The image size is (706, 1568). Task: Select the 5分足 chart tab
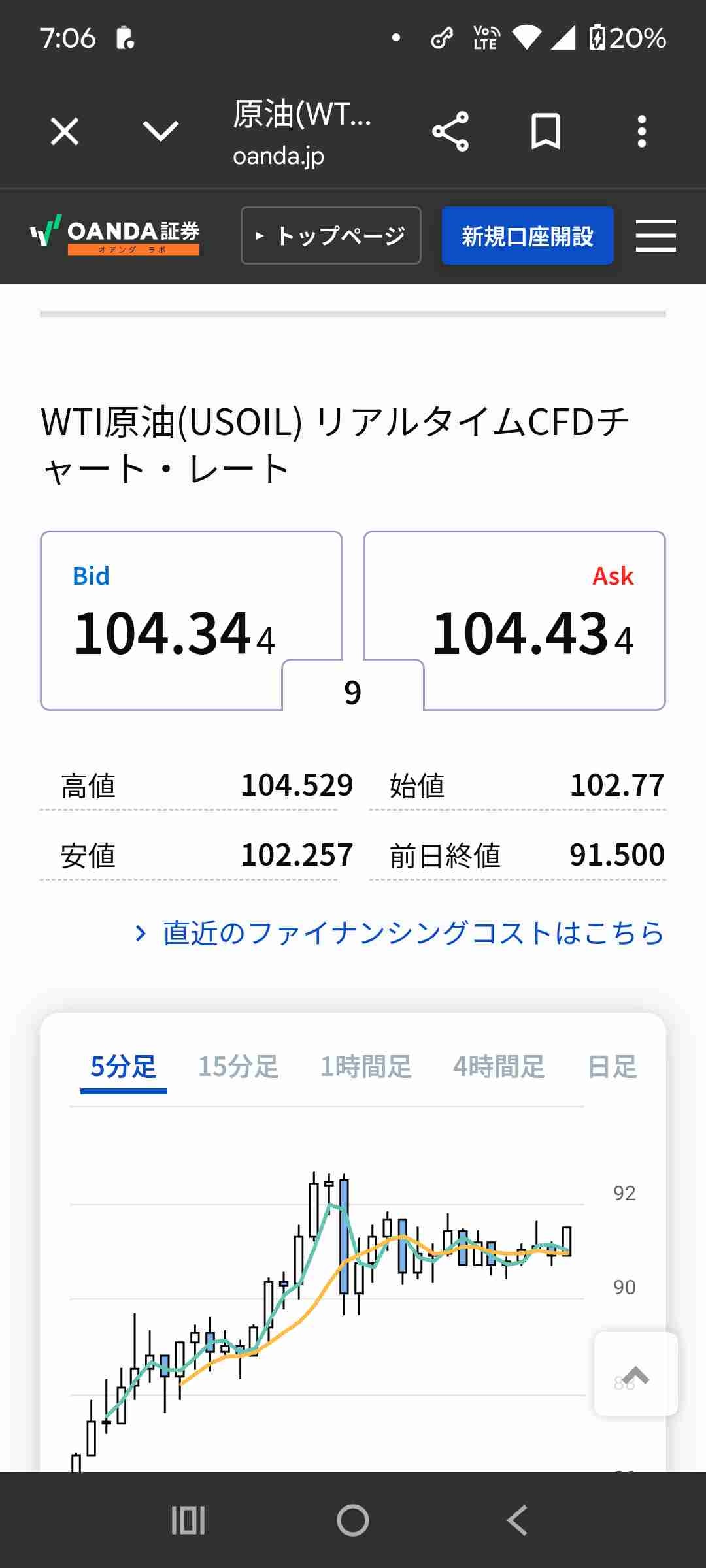pyautogui.click(x=124, y=1067)
